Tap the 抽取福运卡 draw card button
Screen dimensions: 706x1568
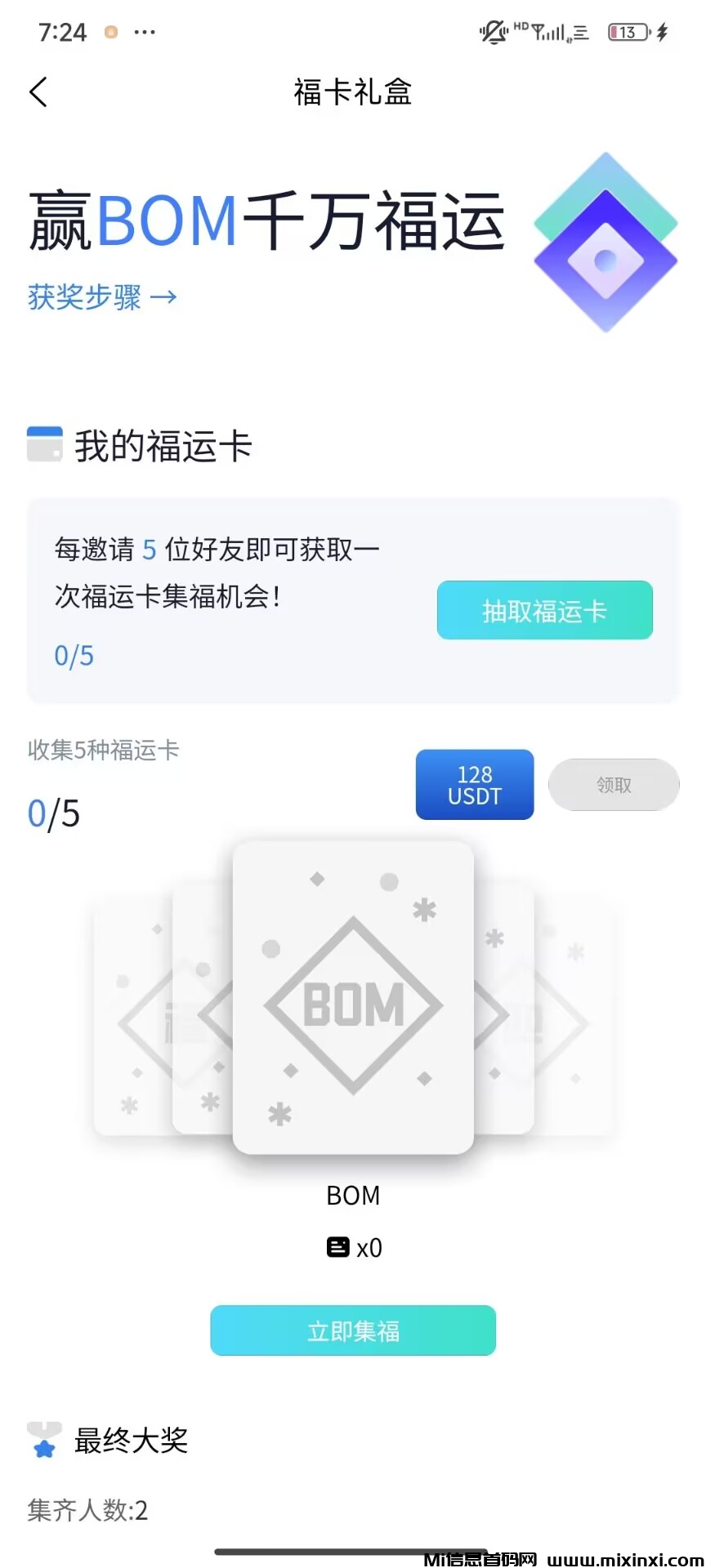(x=544, y=610)
